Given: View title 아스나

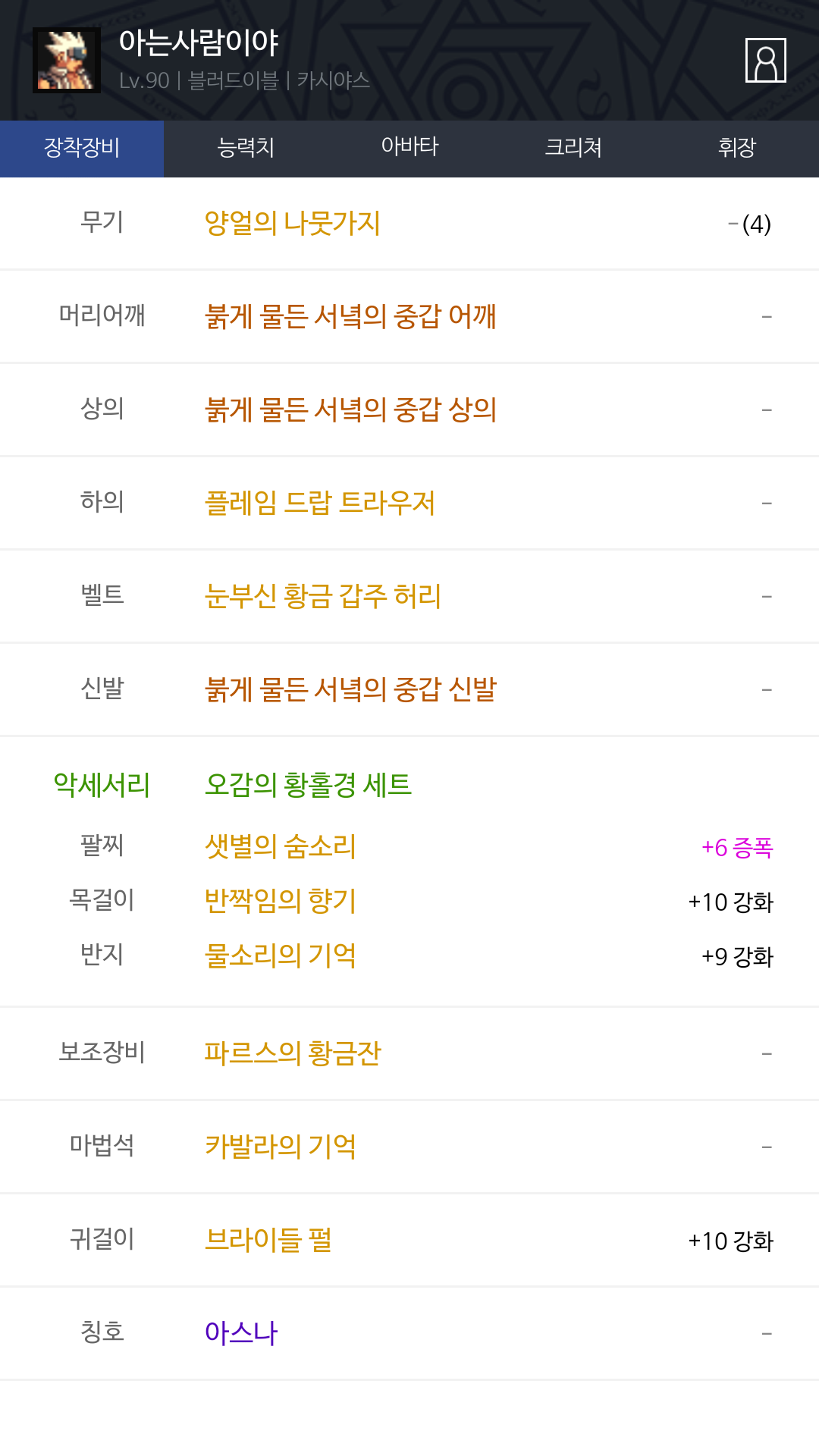Looking at the screenshot, I should [241, 1333].
